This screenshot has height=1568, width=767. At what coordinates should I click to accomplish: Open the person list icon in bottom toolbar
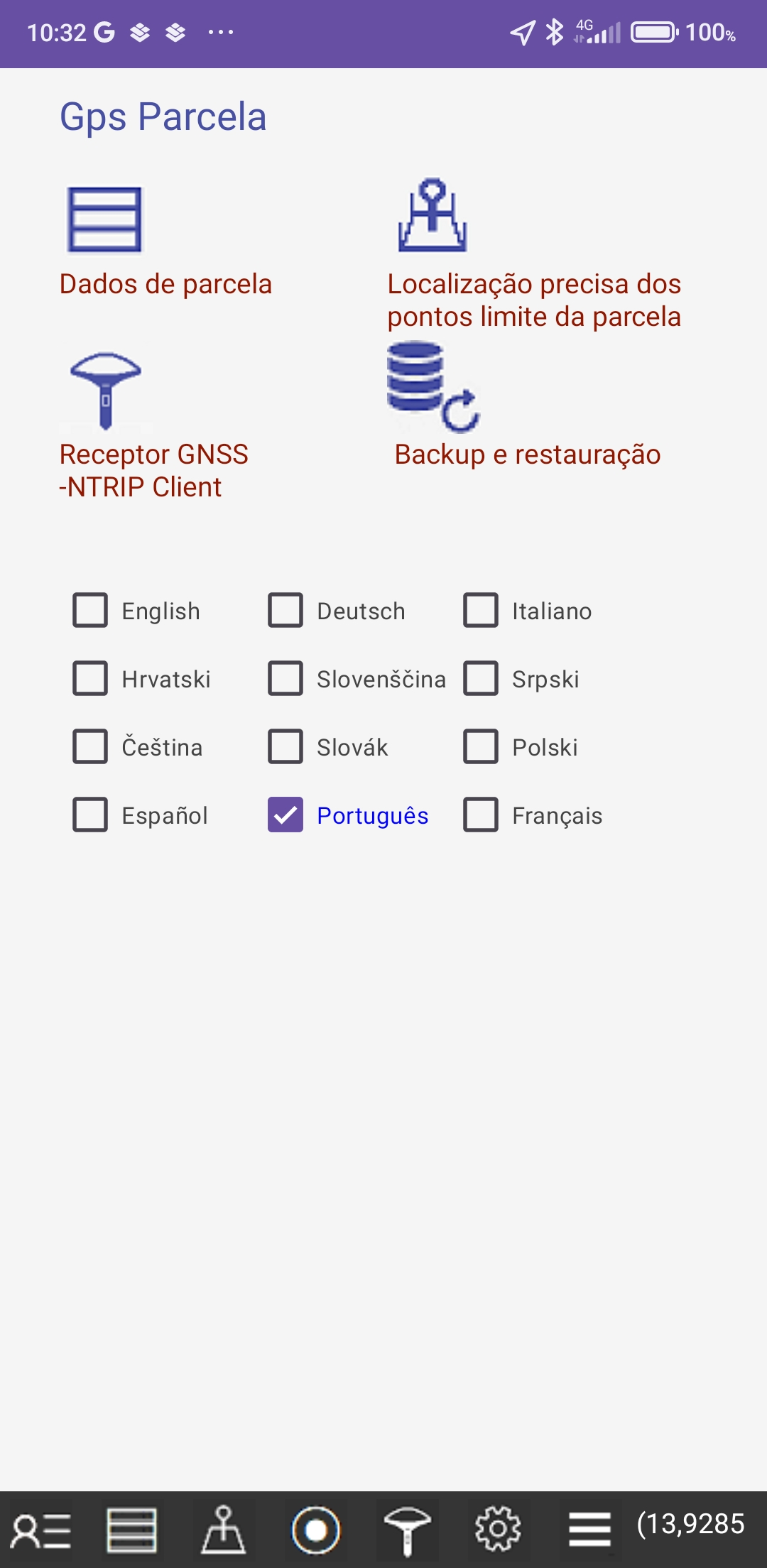point(41,1530)
